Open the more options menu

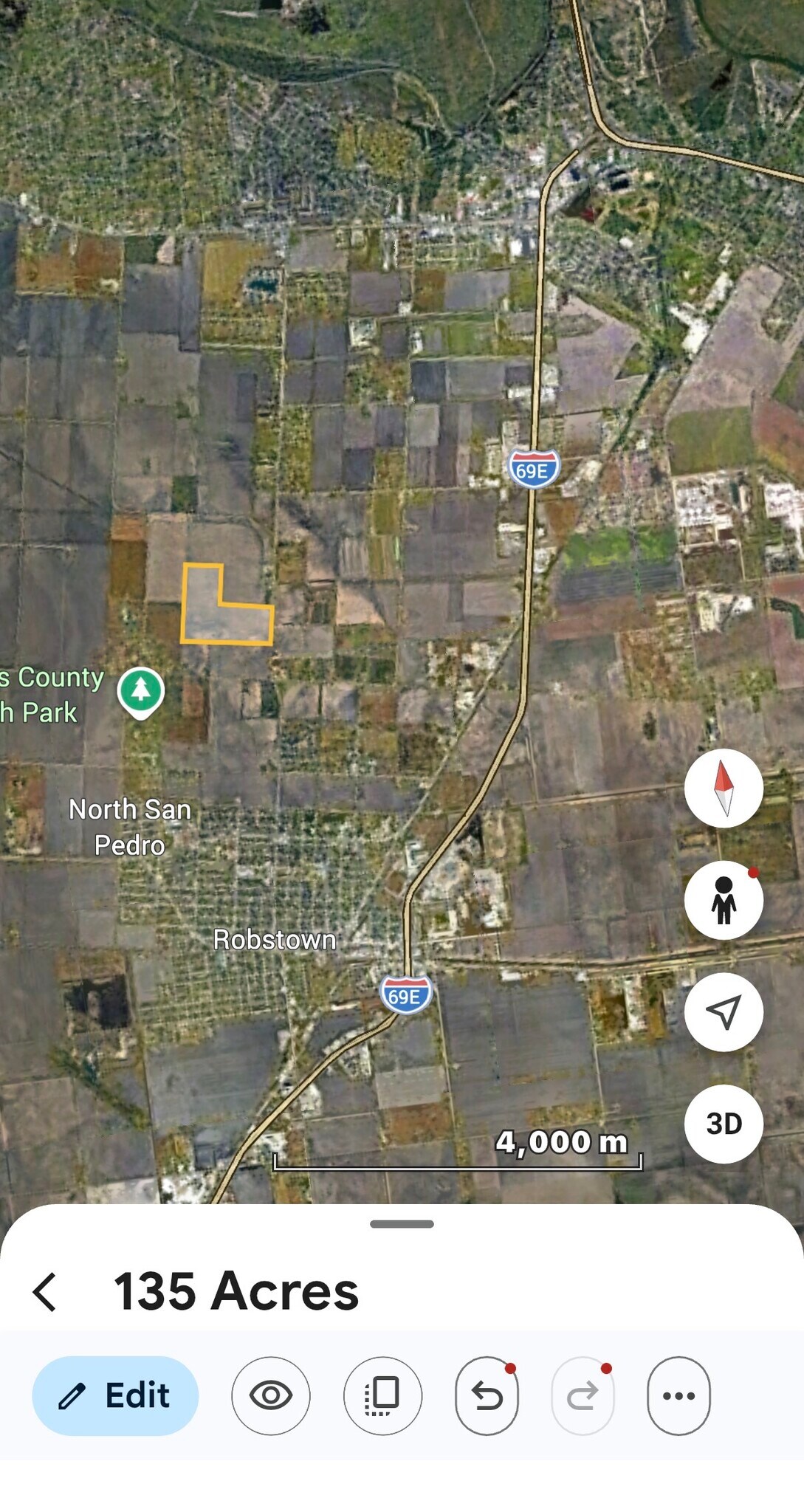point(678,1395)
